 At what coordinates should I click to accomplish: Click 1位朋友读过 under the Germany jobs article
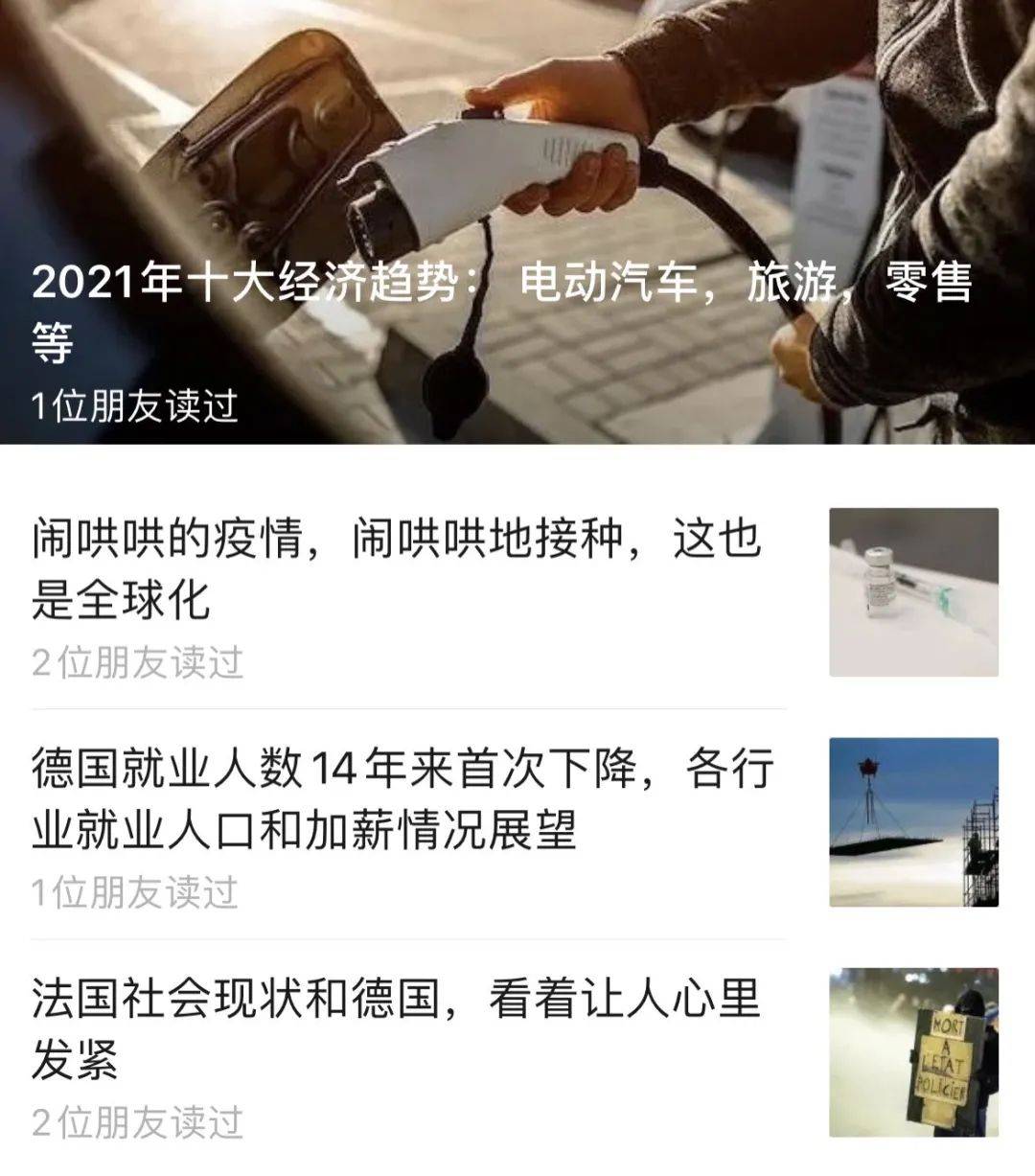(x=134, y=889)
